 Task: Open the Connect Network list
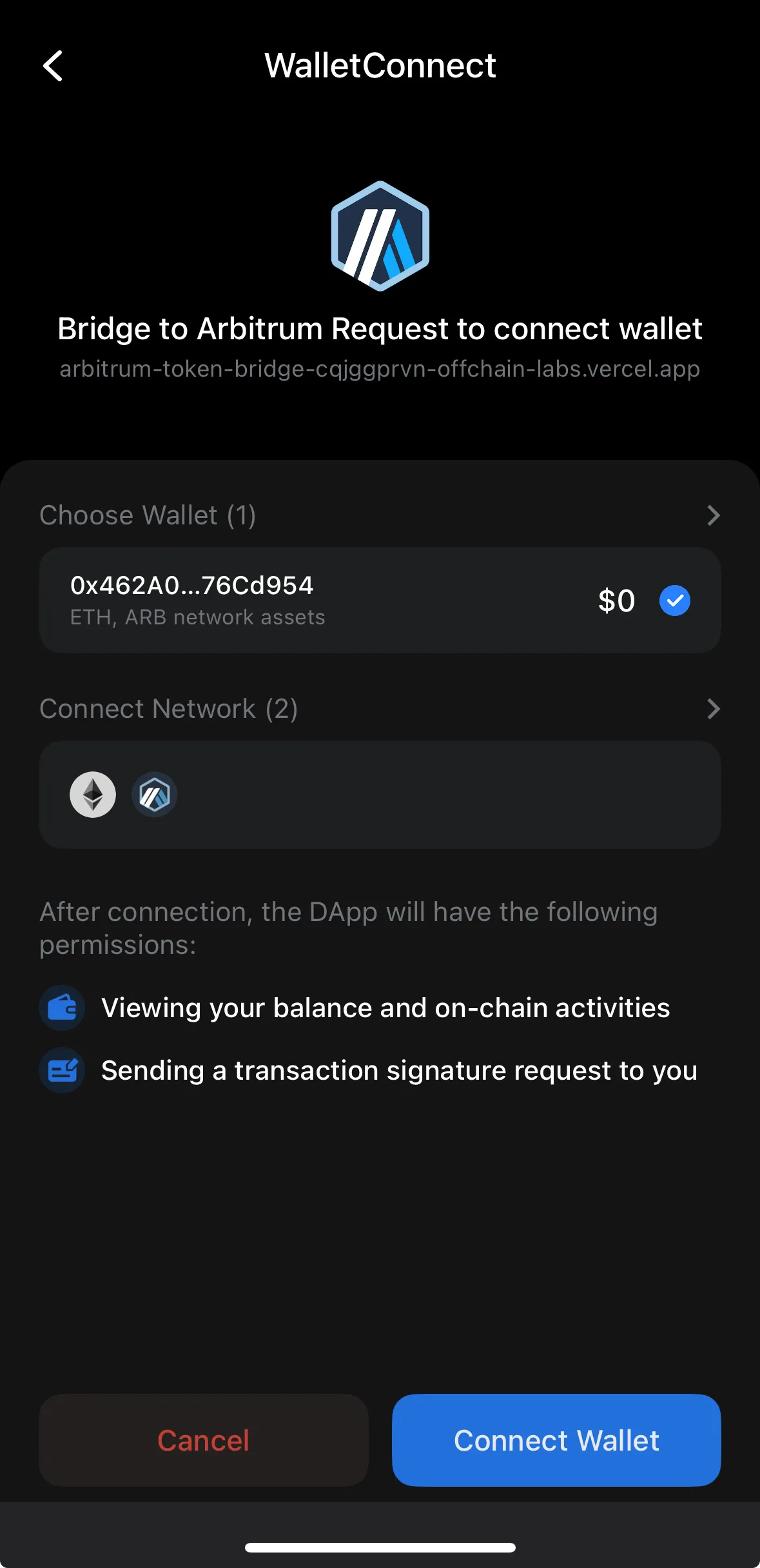pyautogui.click(x=713, y=709)
